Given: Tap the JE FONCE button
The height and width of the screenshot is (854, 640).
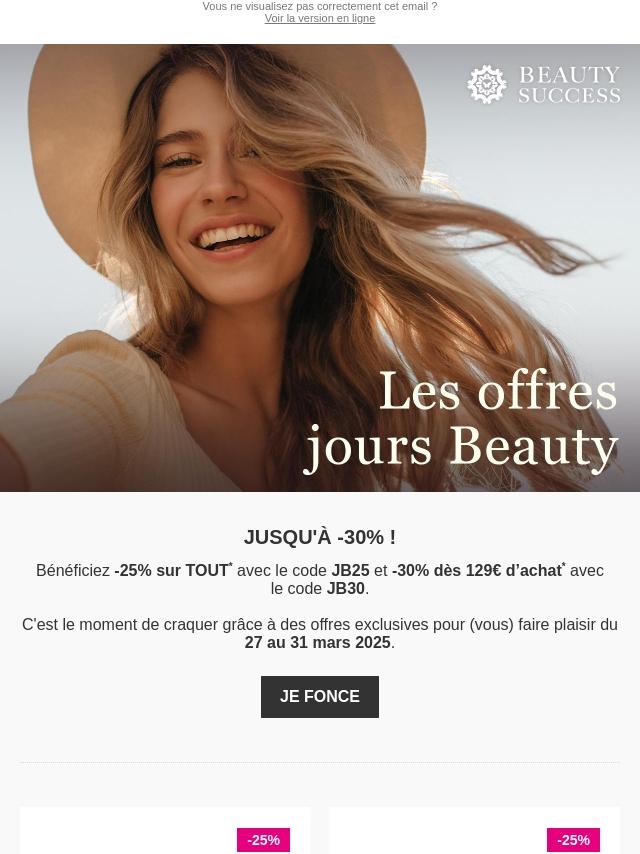Looking at the screenshot, I should [x=319, y=697].
